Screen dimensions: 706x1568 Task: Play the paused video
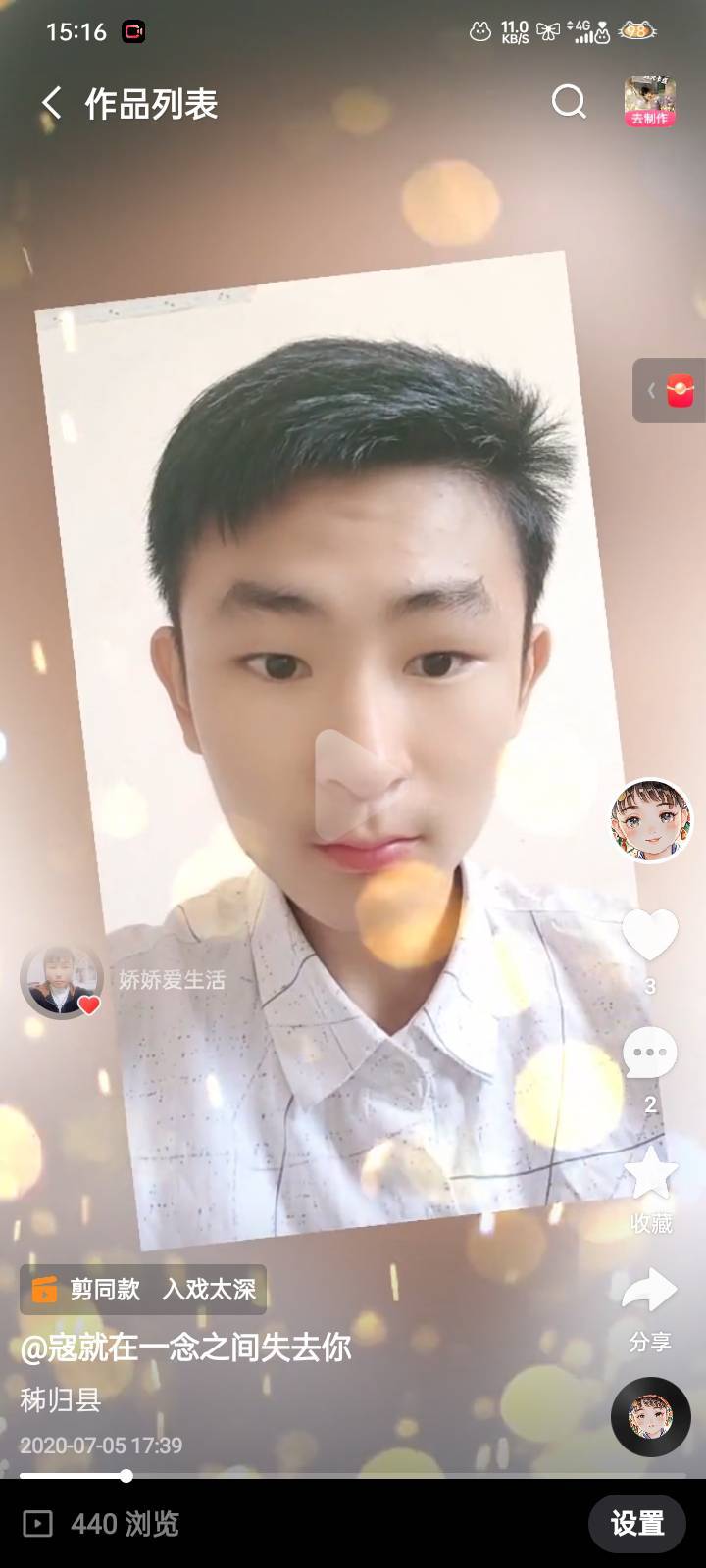tap(355, 784)
